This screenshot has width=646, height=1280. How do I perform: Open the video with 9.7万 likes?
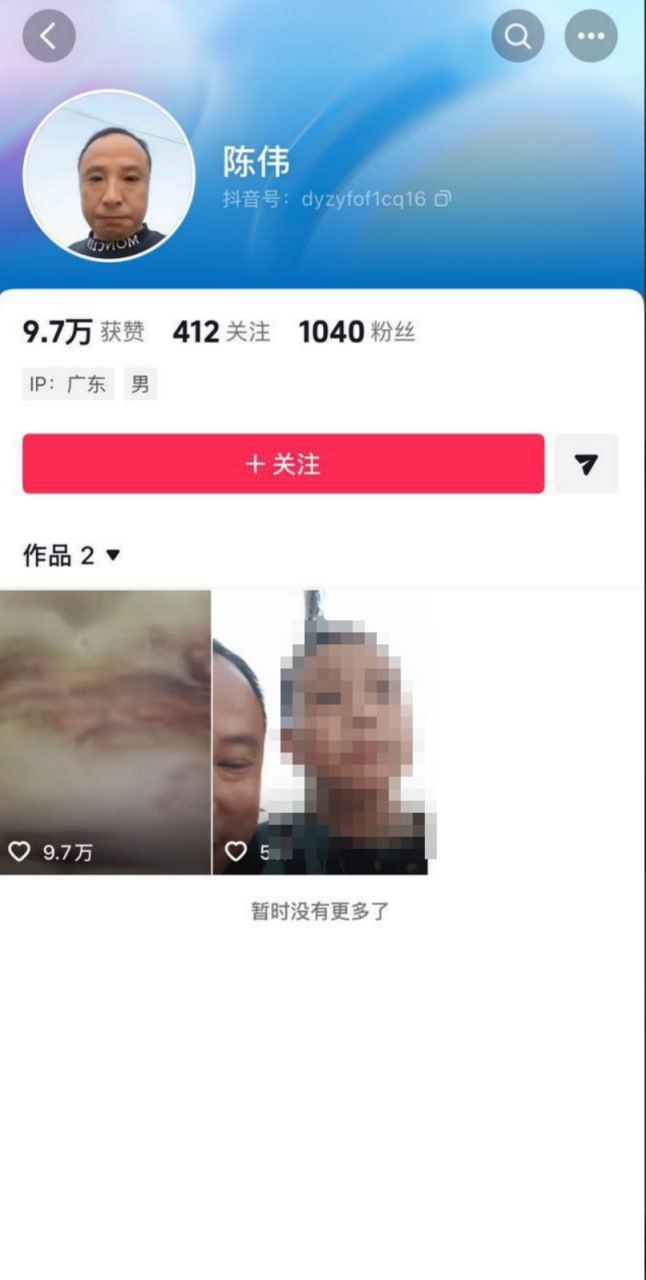105,732
